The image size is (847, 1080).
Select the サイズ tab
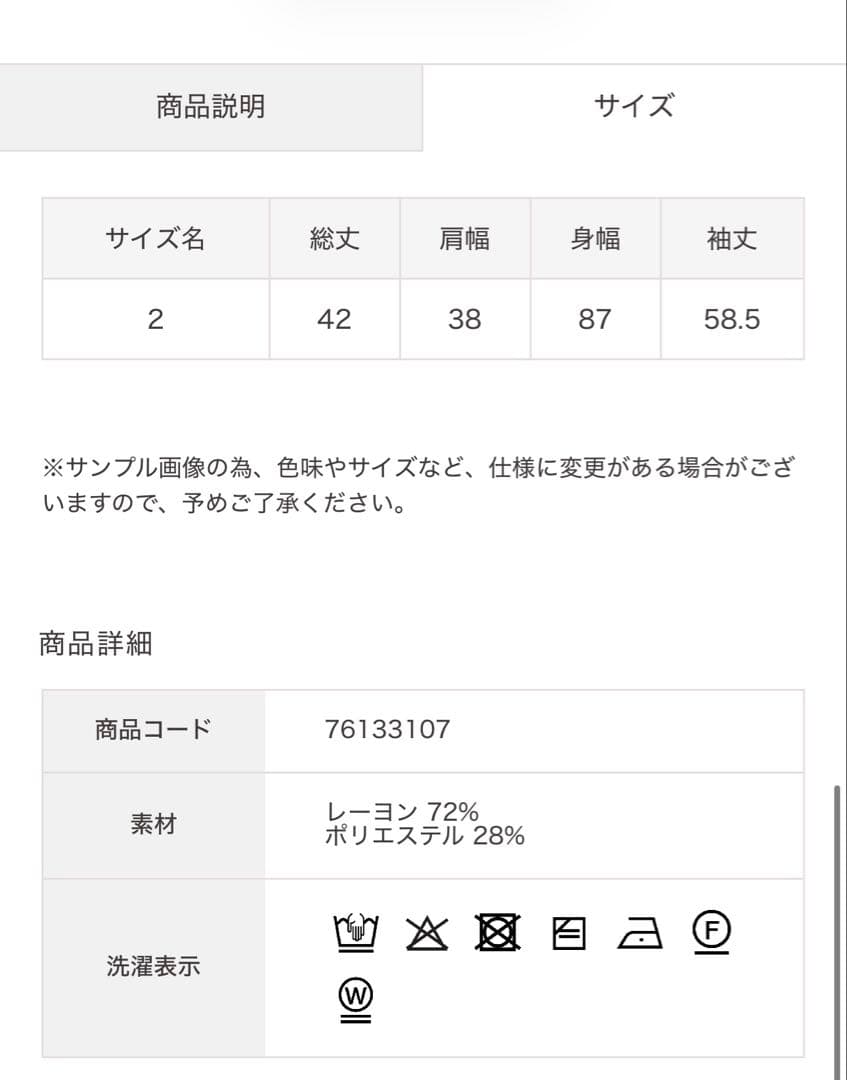pyautogui.click(x=634, y=107)
